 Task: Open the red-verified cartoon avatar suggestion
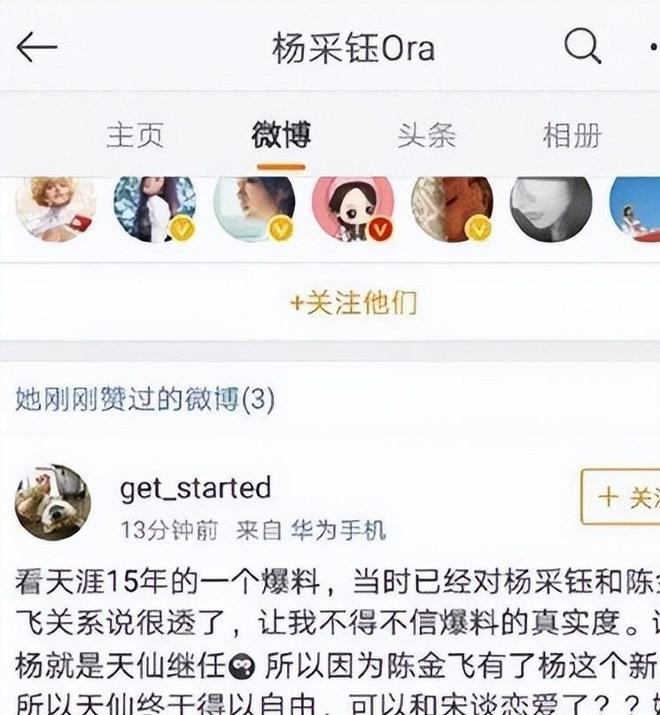[x=352, y=208]
